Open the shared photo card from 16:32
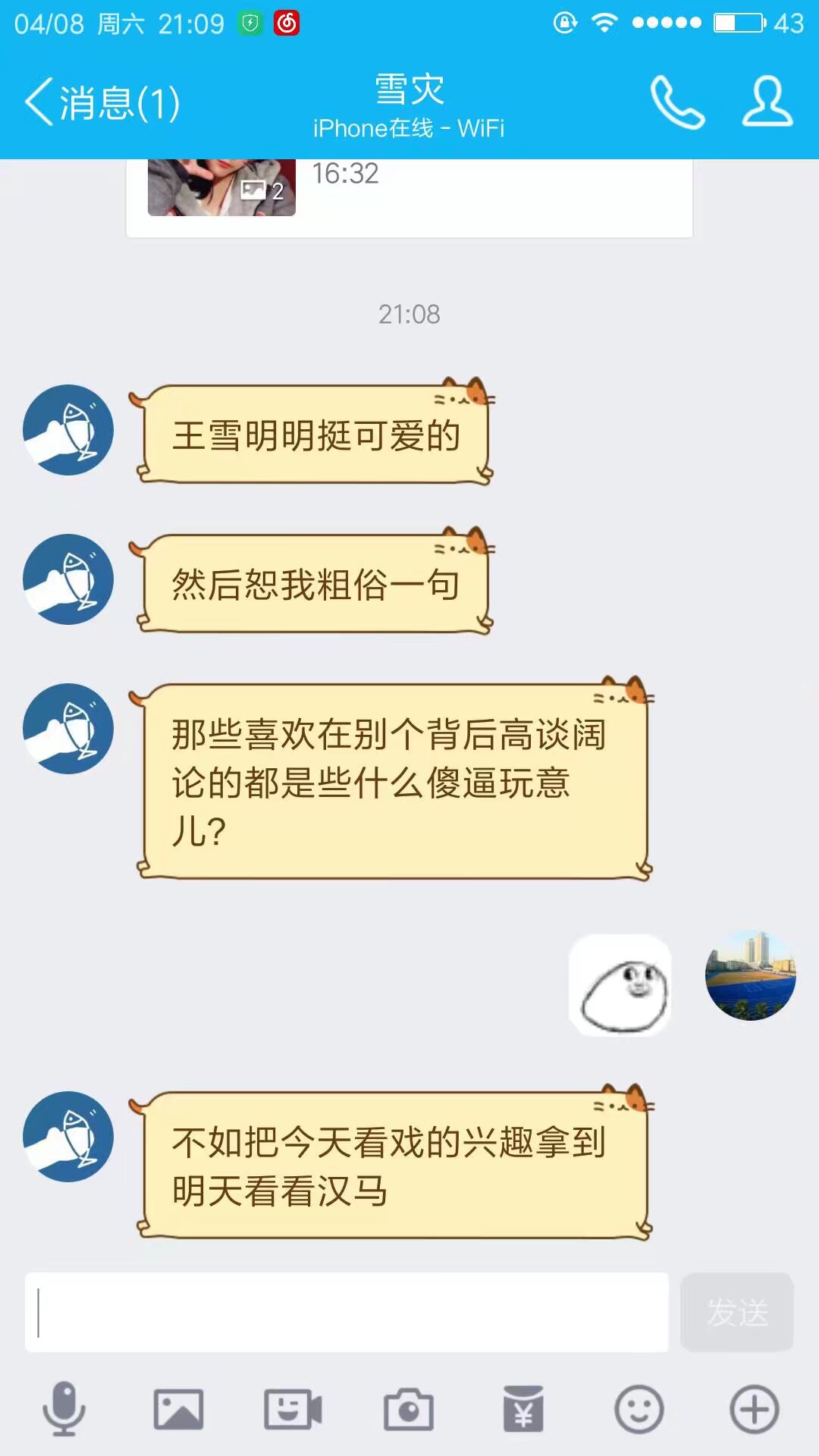 tap(409, 197)
